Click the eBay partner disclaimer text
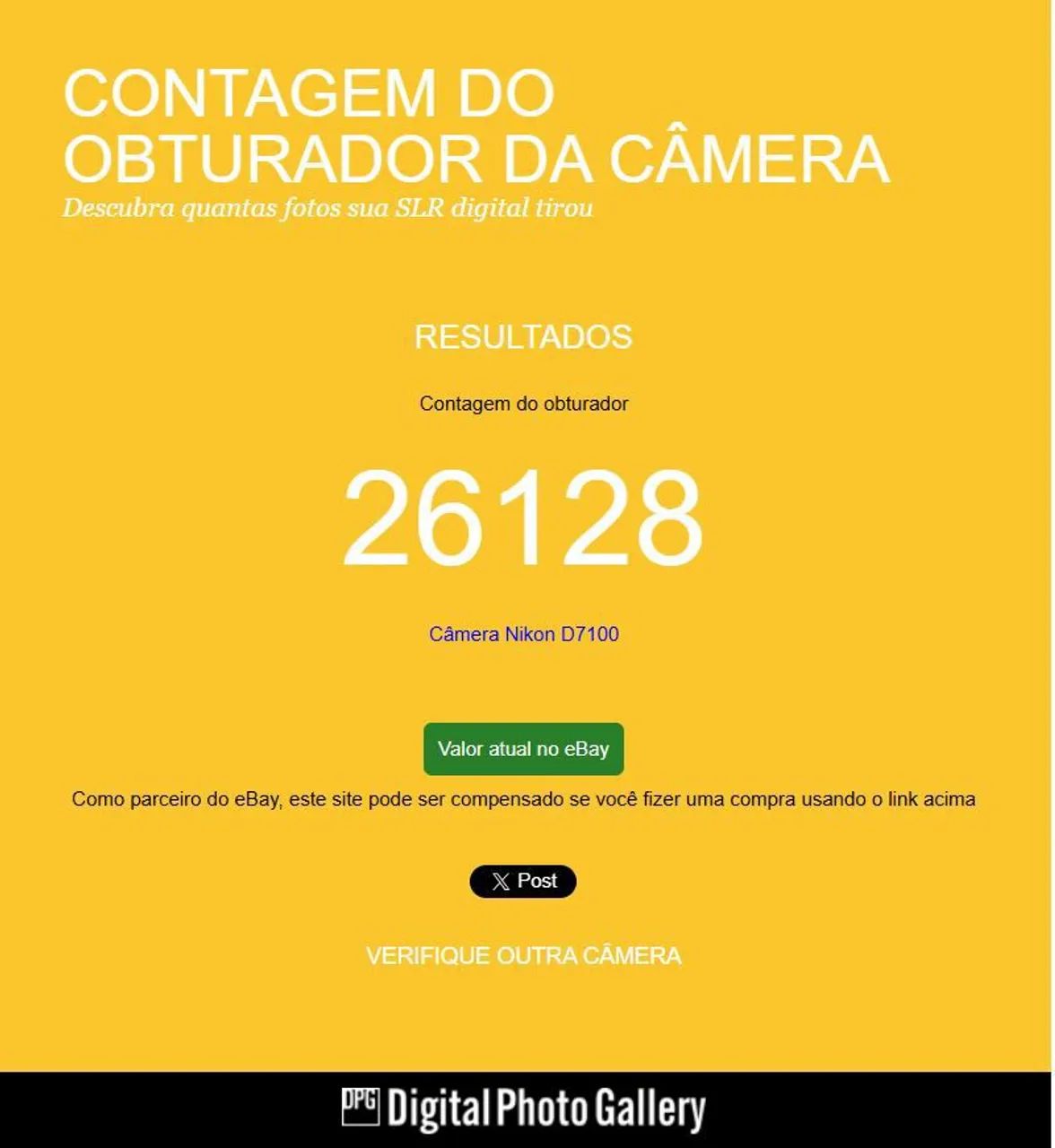Image resolution: width=1055 pixels, height=1148 pixels. click(524, 798)
